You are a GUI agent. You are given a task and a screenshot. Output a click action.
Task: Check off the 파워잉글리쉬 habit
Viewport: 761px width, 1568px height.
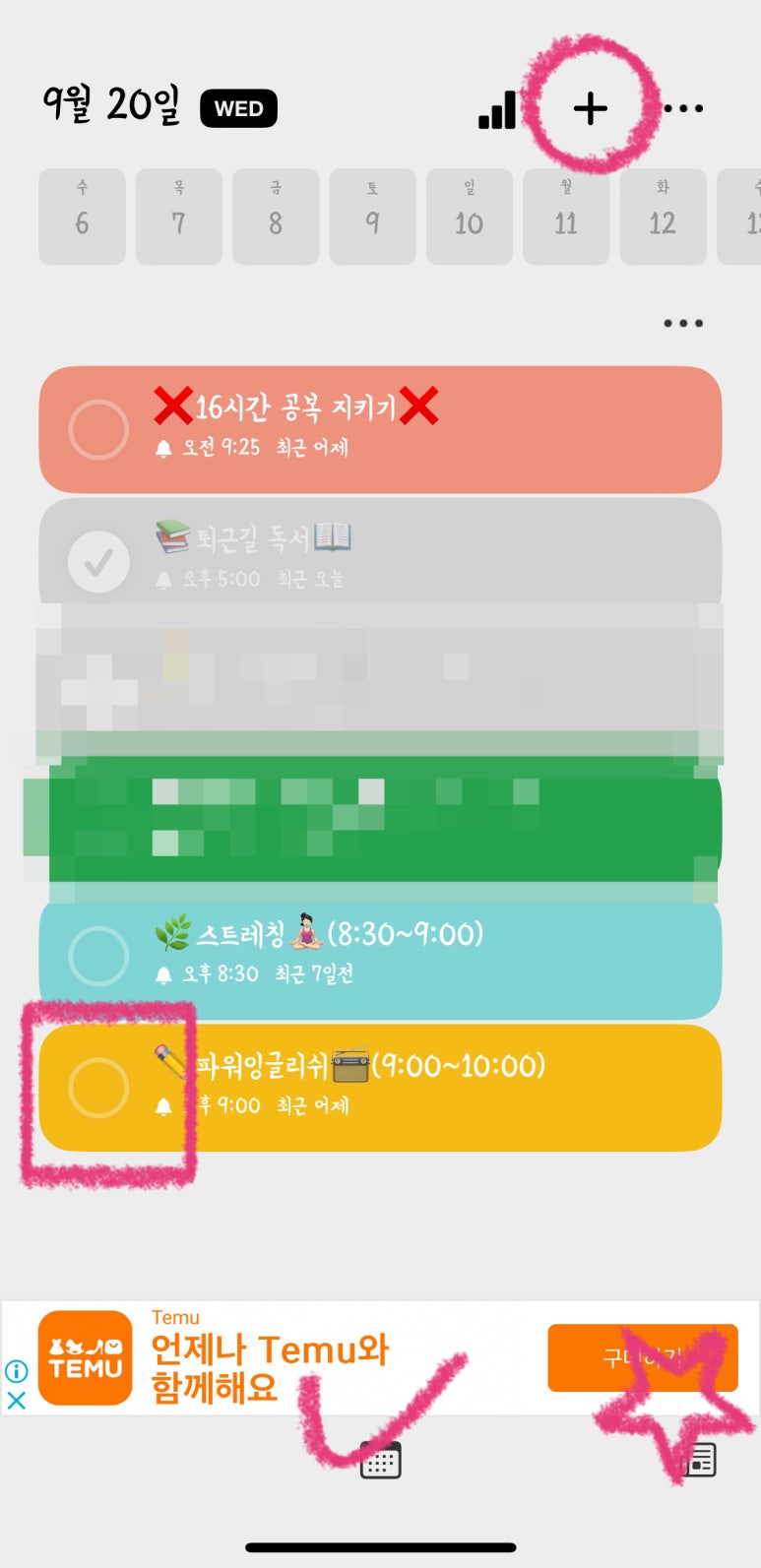click(x=98, y=1088)
